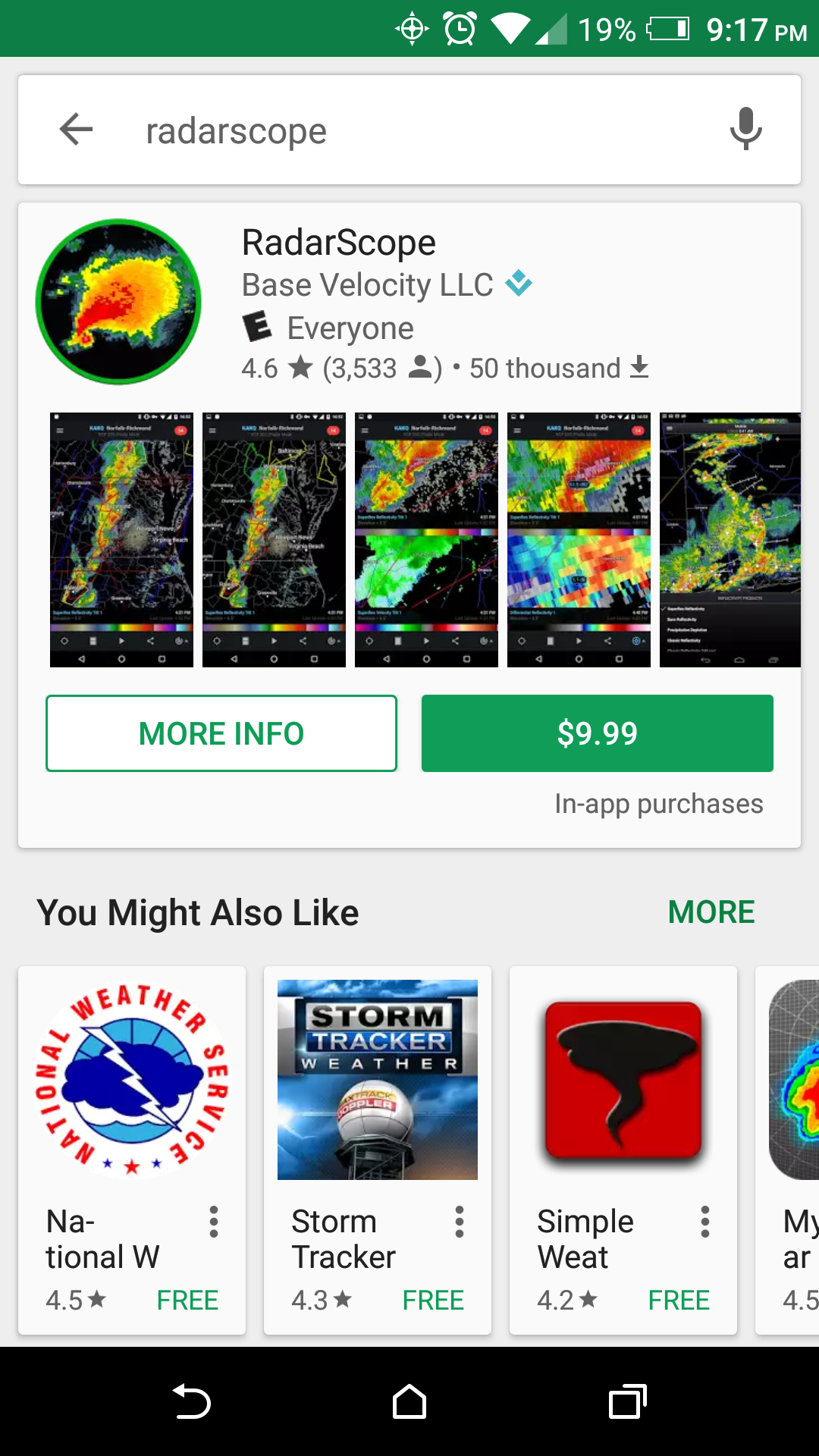Screen dimensions: 819x1456
Task: Start voice search with the microphone
Action: [745, 130]
